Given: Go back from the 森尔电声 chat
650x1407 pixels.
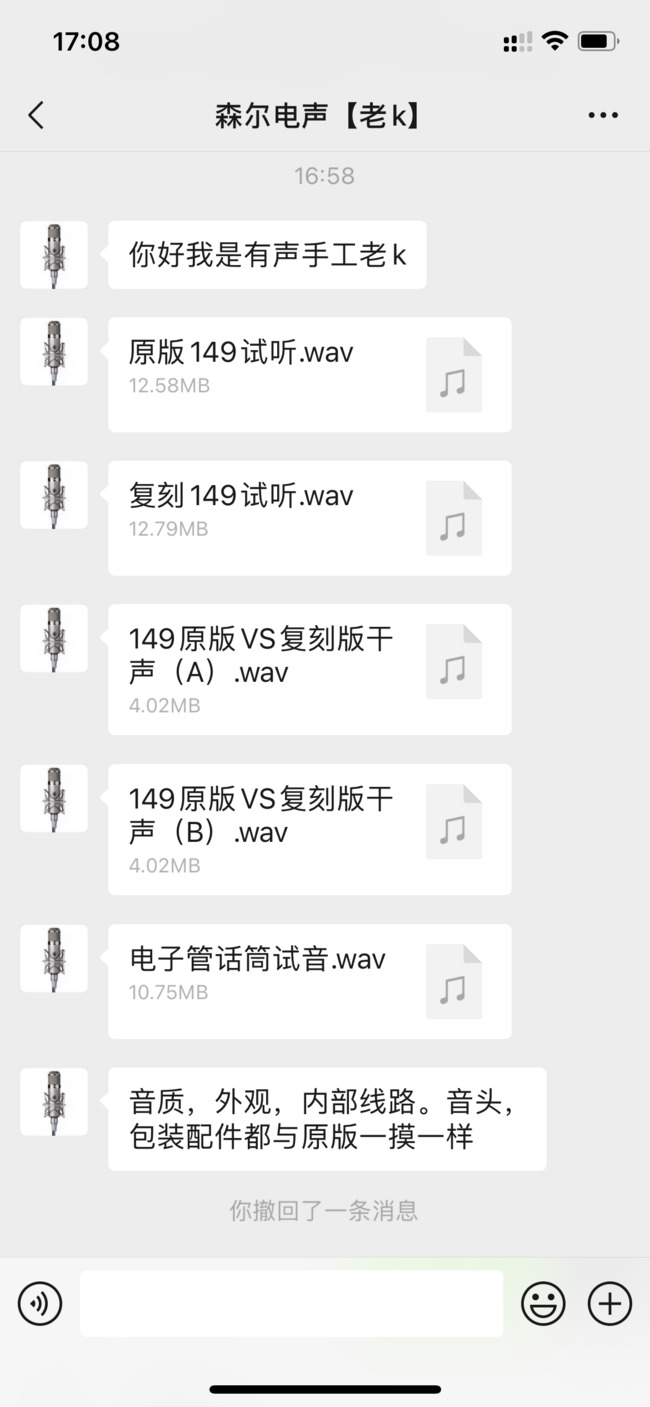Looking at the screenshot, I should coord(36,116).
